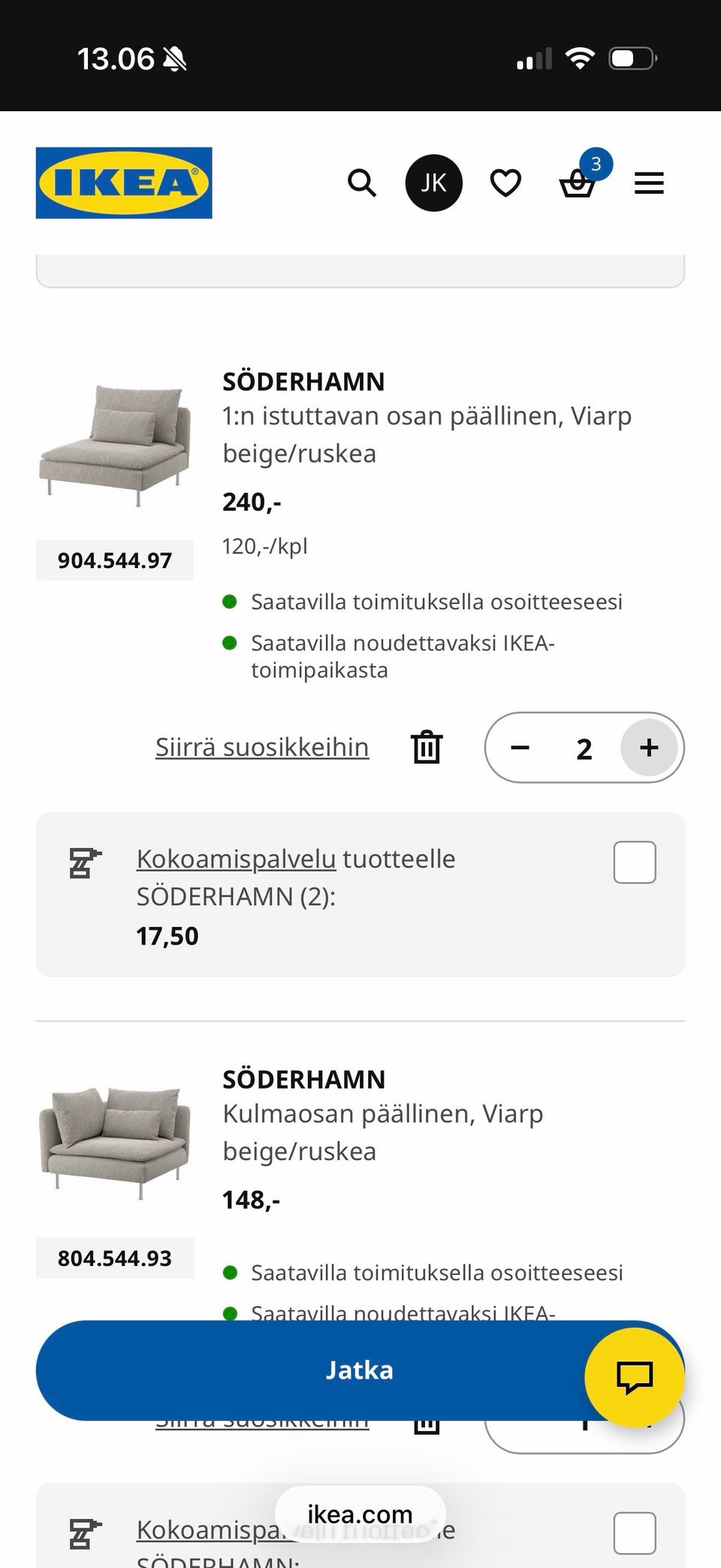
Task: Open the shopping cart with 3 items
Action: click(x=578, y=182)
